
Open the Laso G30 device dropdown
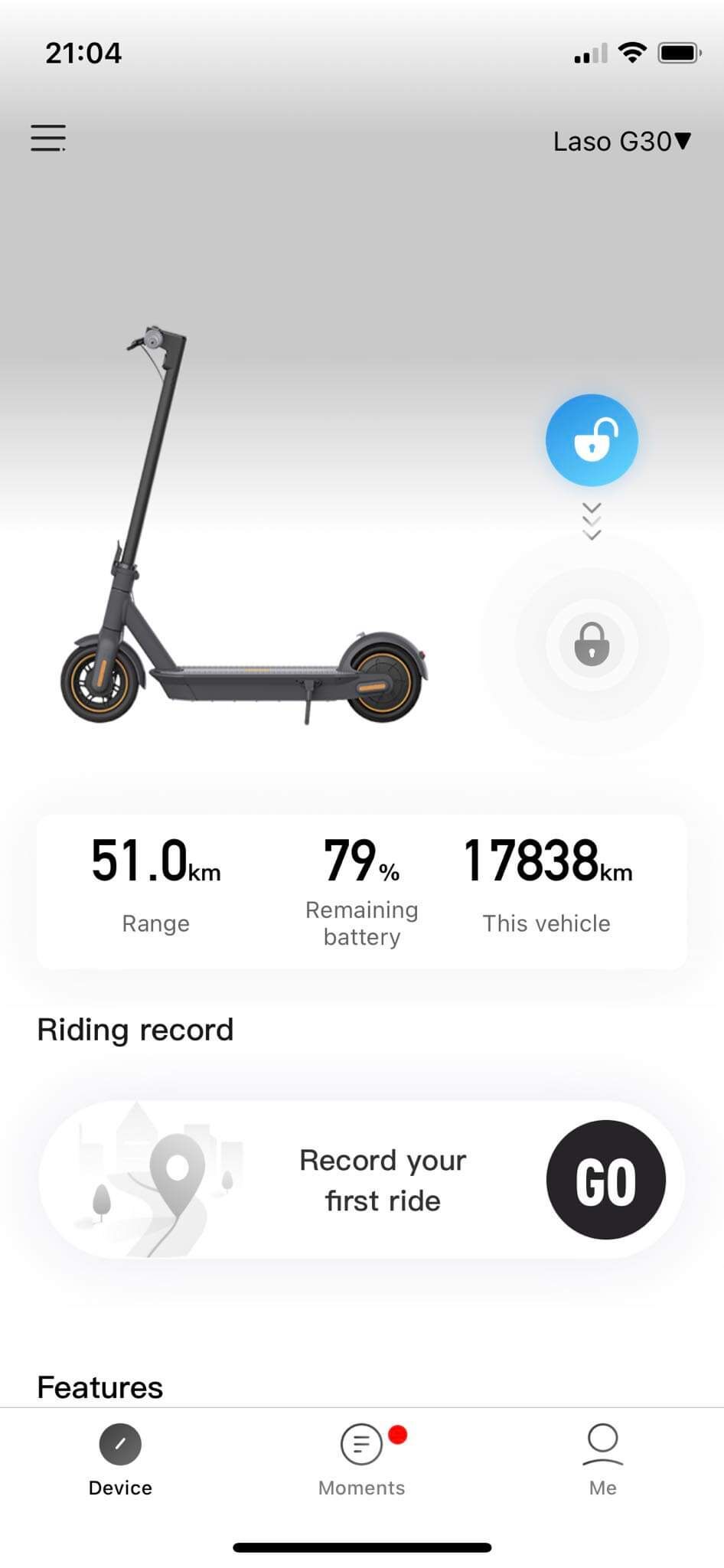point(622,142)
